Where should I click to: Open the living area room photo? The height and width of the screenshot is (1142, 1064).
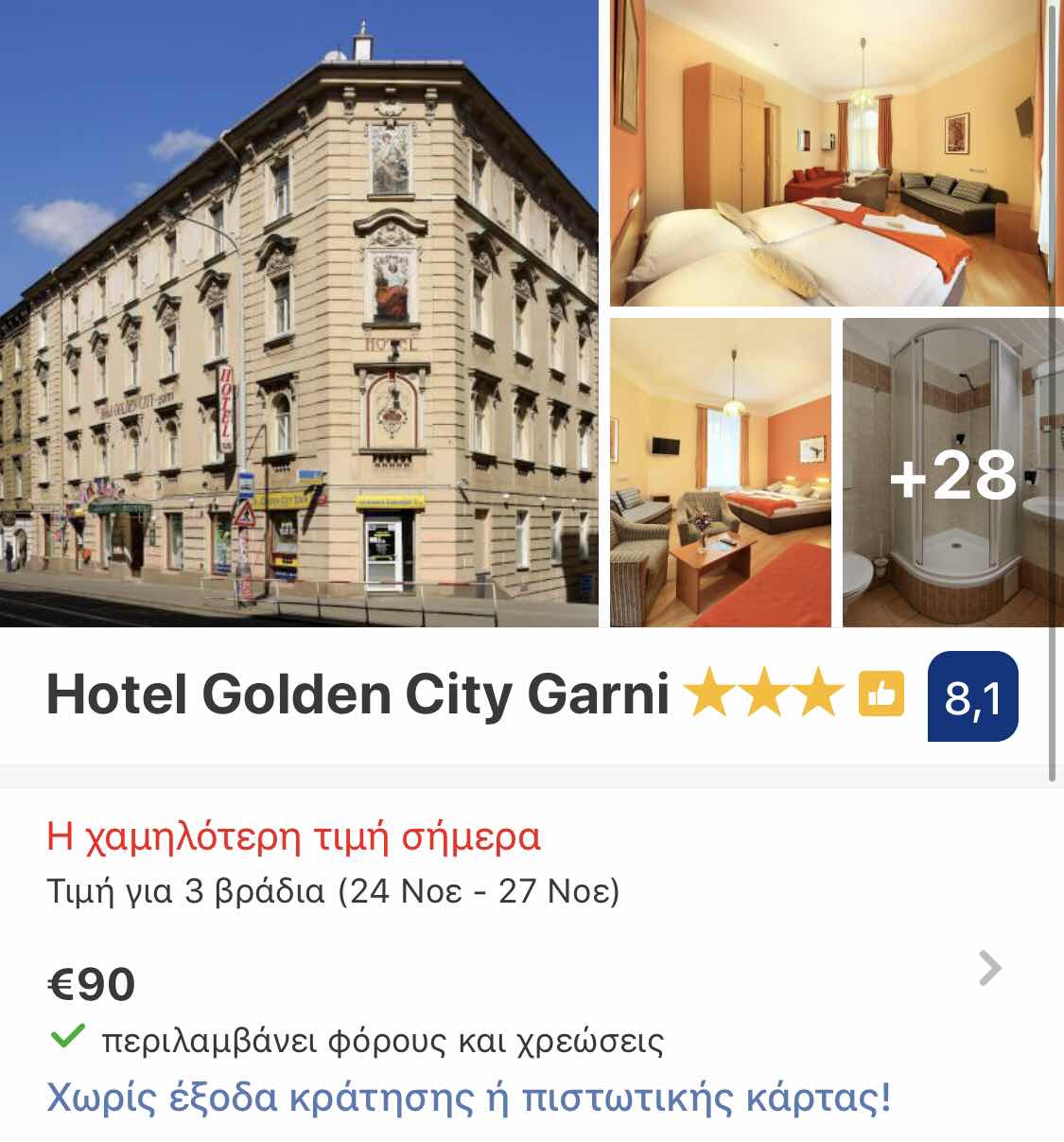[720, 473]
